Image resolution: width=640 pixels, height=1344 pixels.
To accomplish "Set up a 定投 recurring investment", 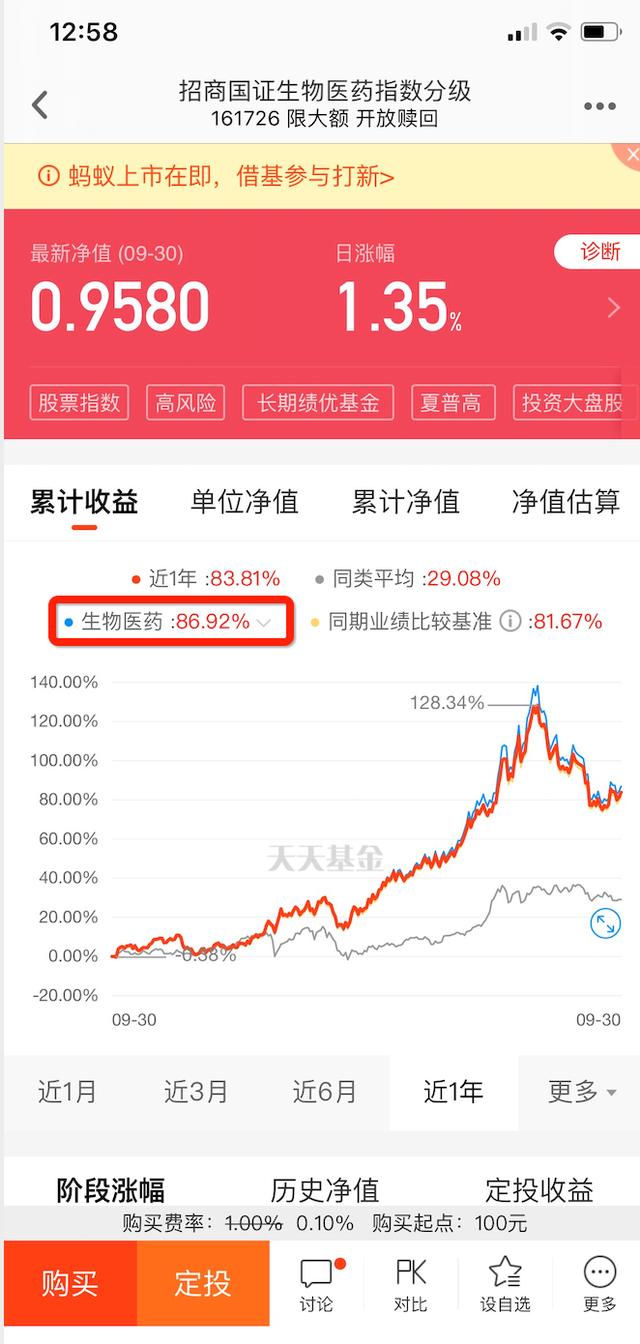I will [x=203, y=1283].
